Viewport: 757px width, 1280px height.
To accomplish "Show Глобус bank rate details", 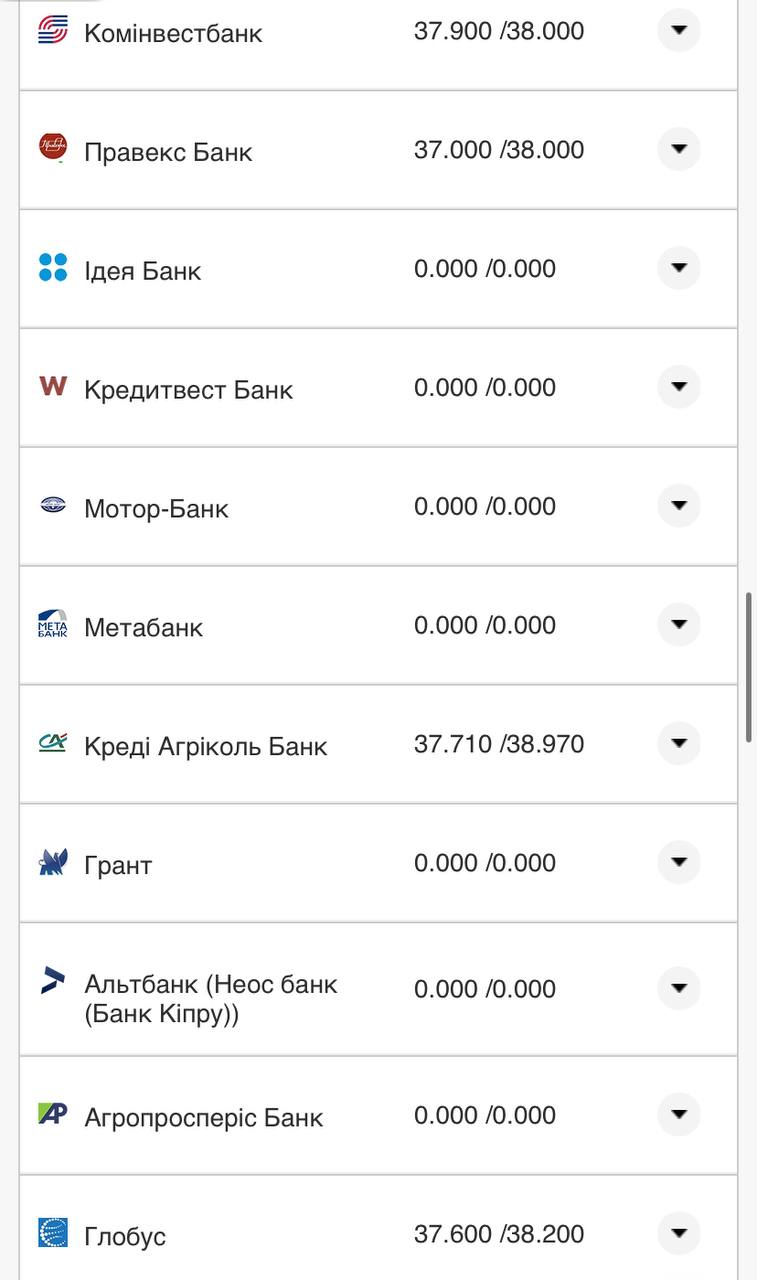I will (x=679, y=1233).
